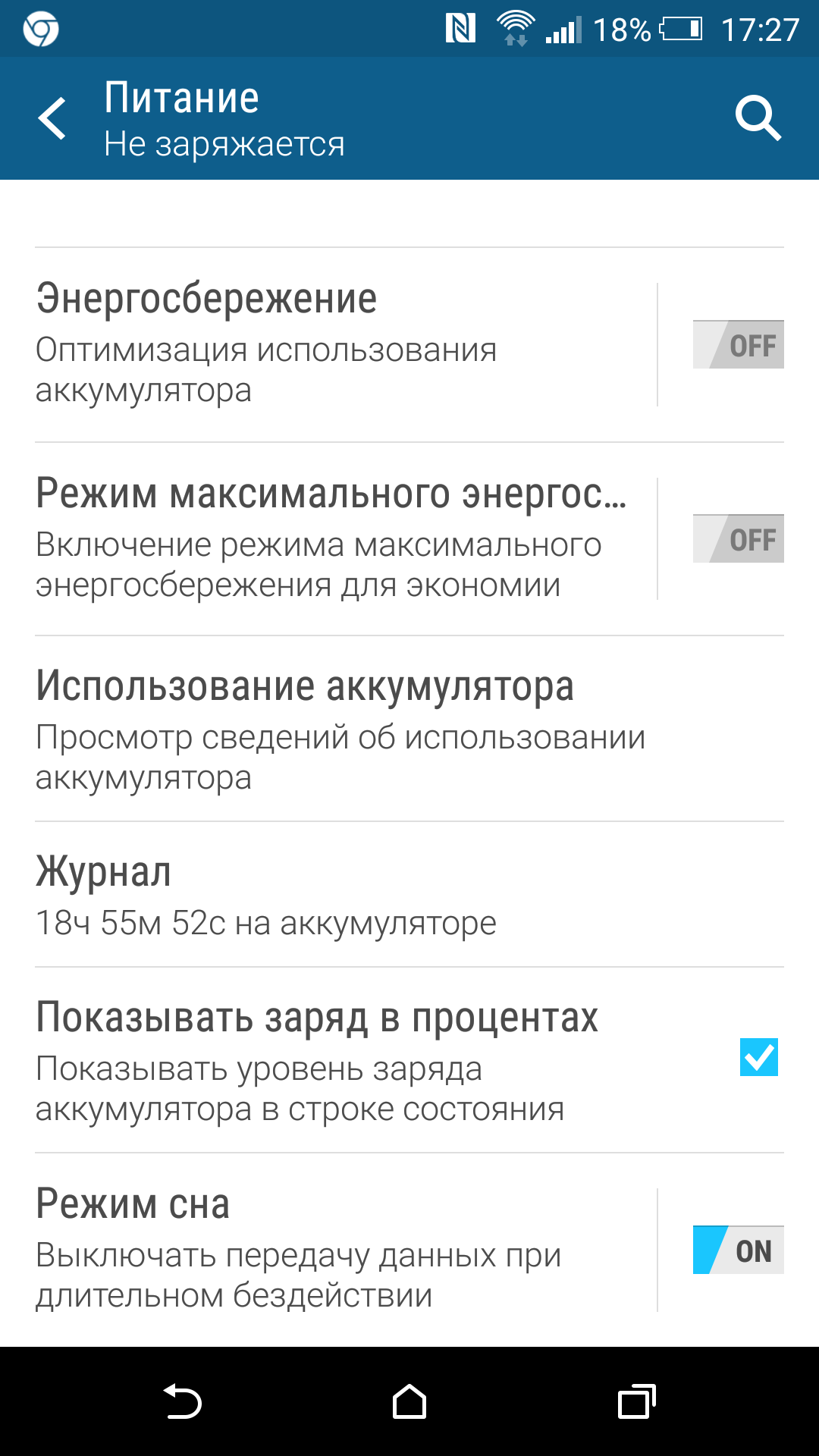Open Режим максимального энергосбережения details

tap(345, 538)
